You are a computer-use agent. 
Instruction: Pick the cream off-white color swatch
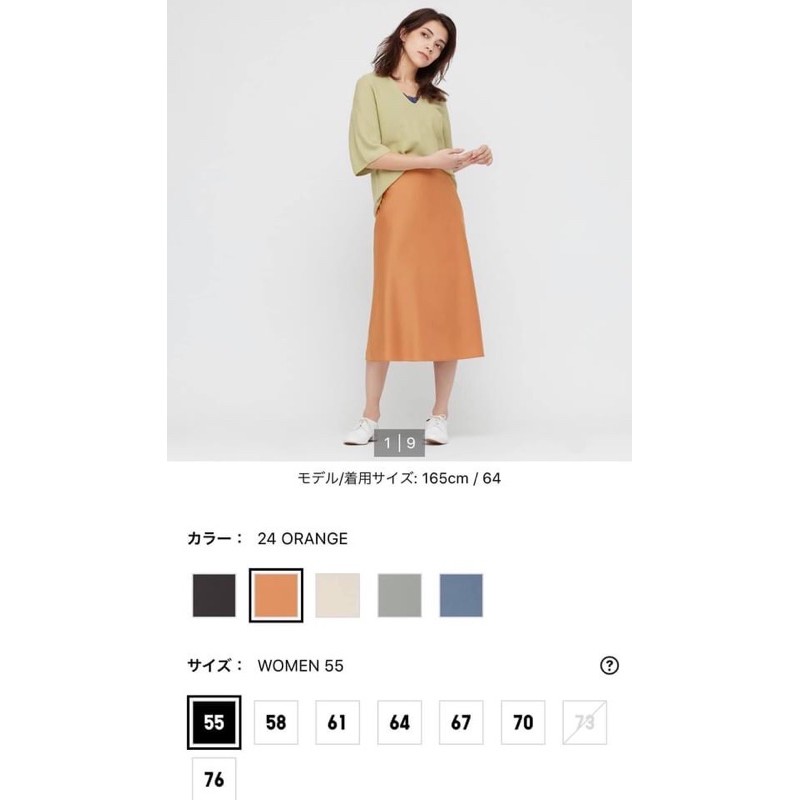pyautogui.click(x=337, y=595)
